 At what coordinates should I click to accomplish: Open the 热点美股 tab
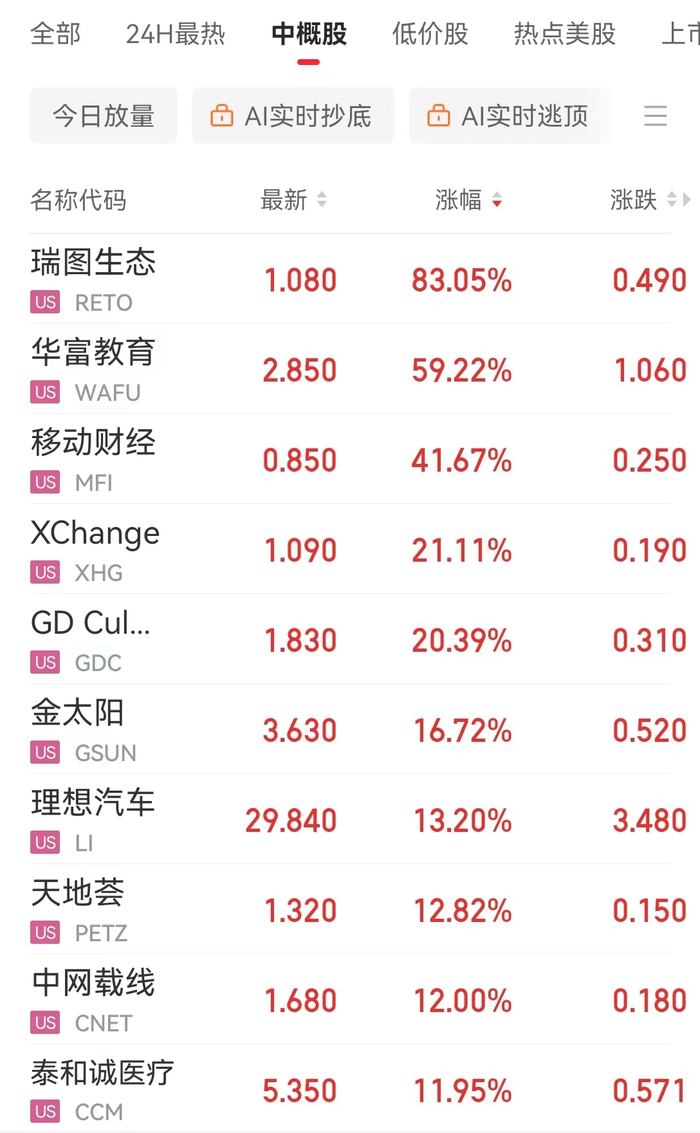click(564, 34)
